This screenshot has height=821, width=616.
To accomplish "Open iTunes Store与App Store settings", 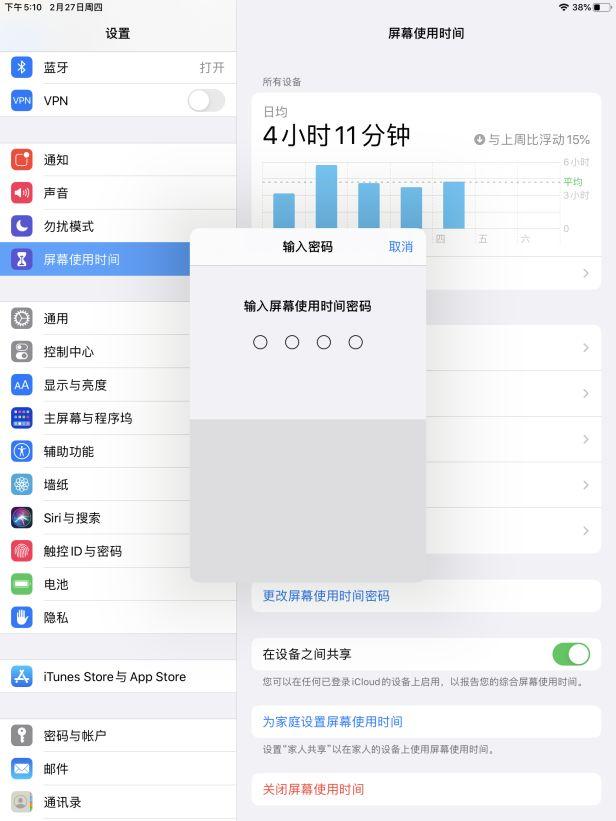I will pyautogui.click(x=115, y=676).
